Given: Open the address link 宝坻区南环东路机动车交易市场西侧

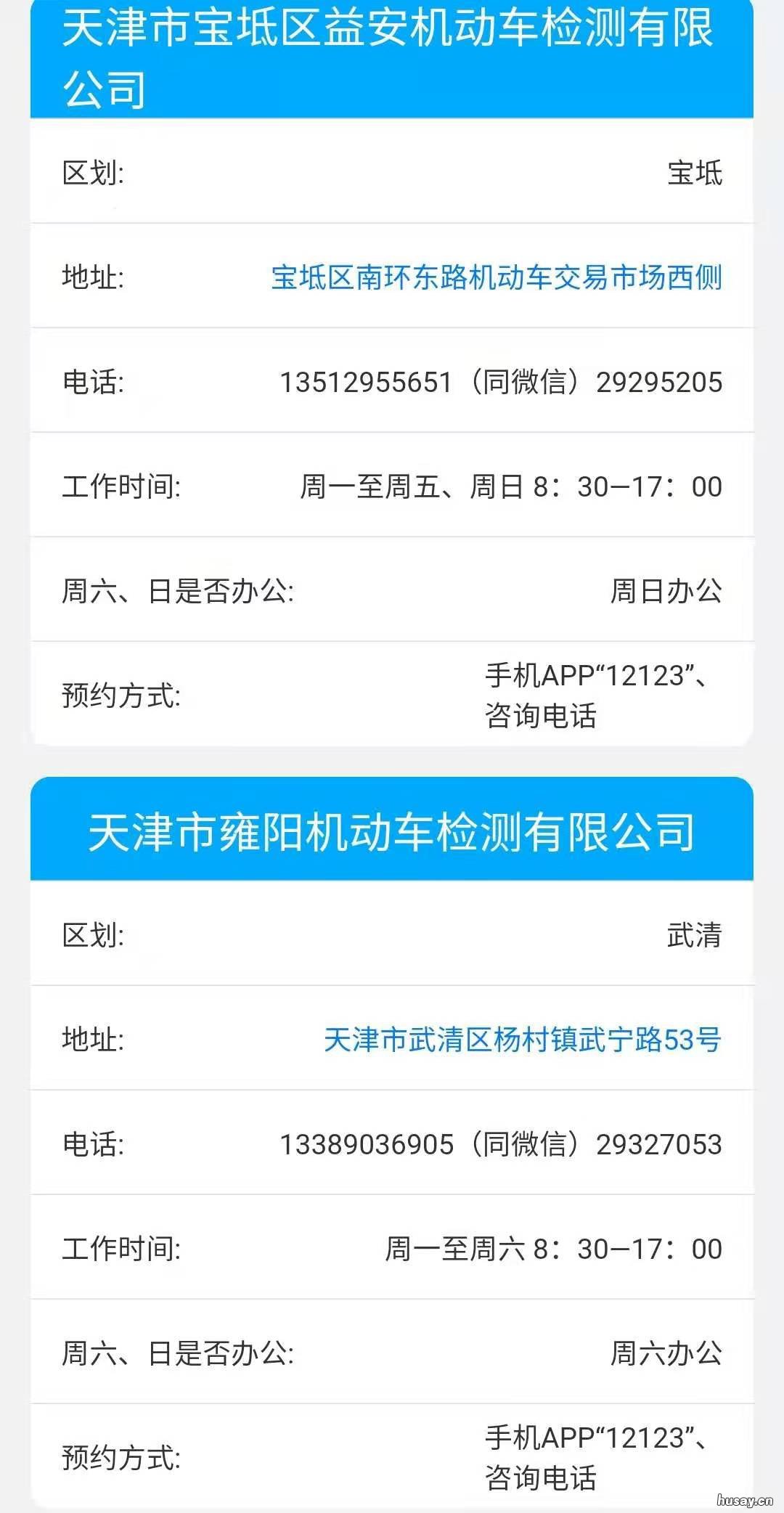Looking at the screenshot, I should (496, 278).
